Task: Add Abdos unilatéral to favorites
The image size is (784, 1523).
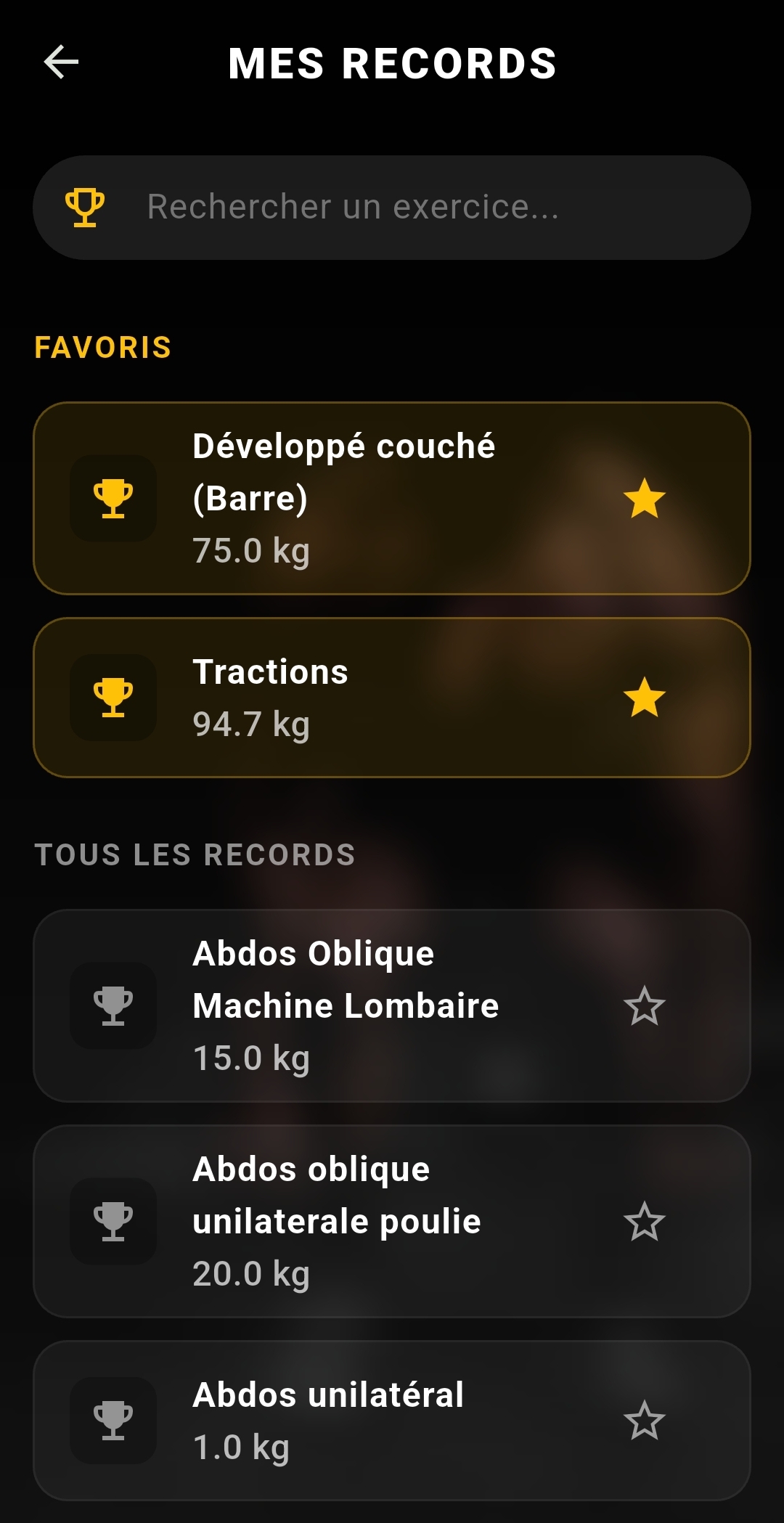Action: point(644,1421)
